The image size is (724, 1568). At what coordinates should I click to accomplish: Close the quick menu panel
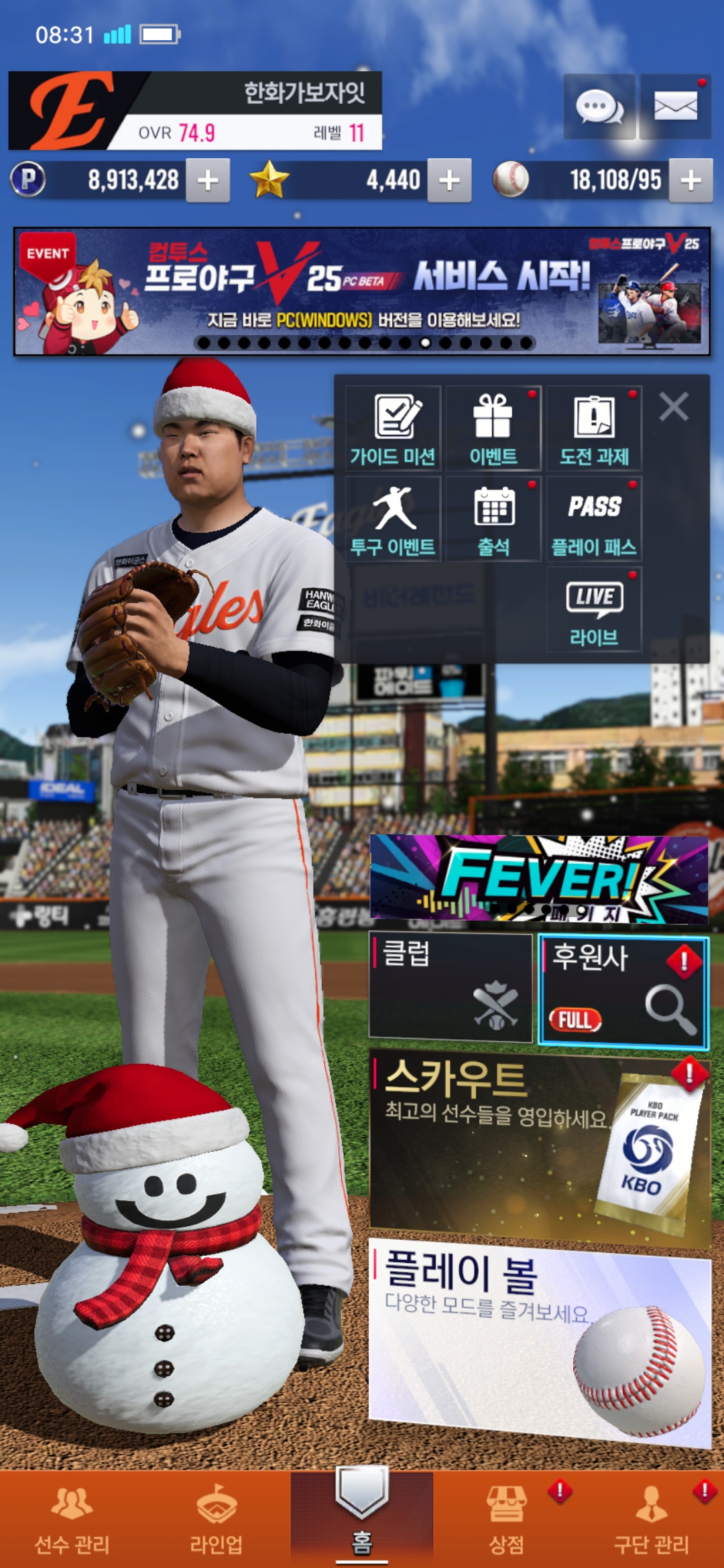tap(674, 407)
